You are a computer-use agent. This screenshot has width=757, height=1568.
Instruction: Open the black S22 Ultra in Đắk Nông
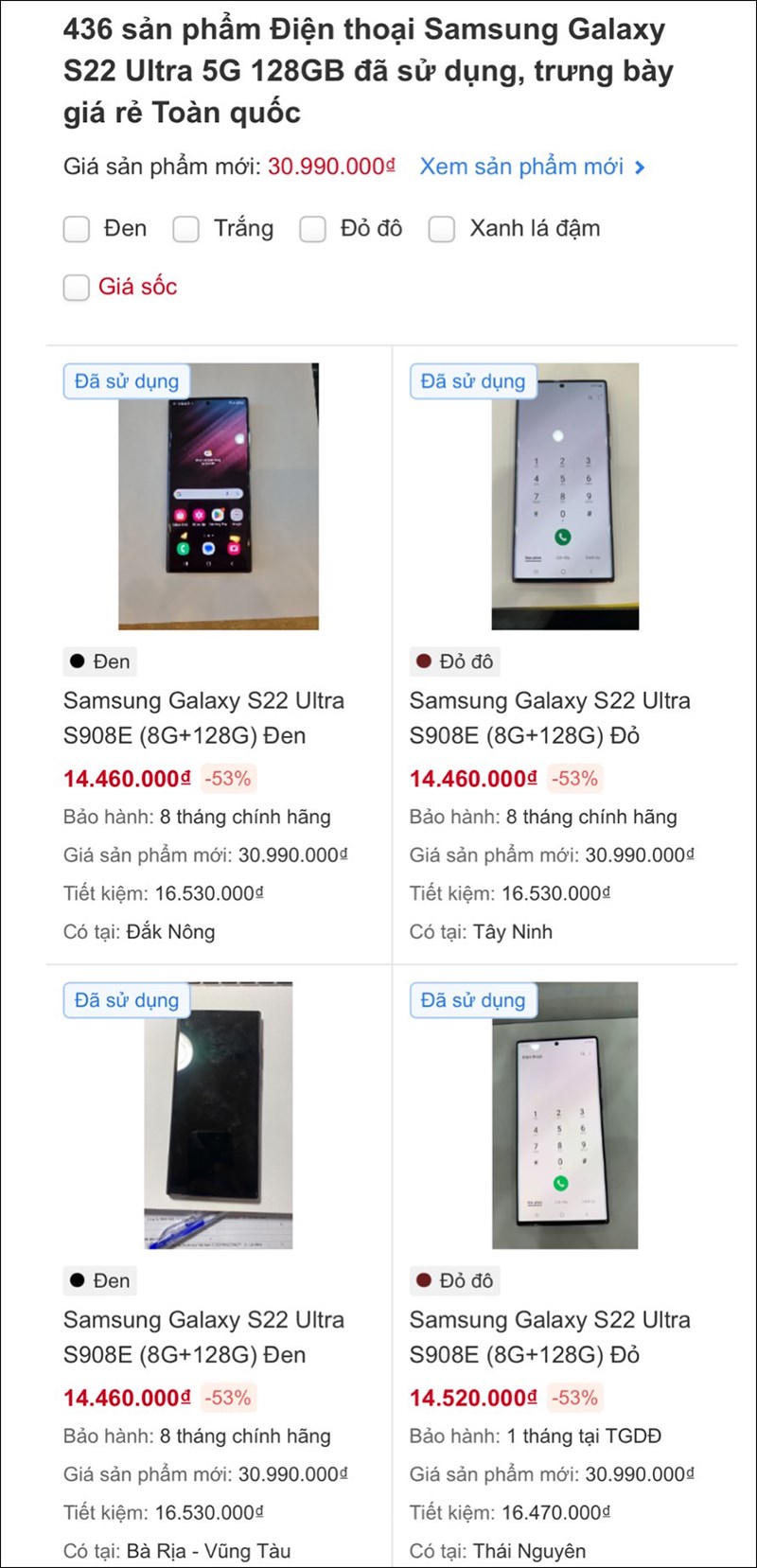[x=203, y=718]
